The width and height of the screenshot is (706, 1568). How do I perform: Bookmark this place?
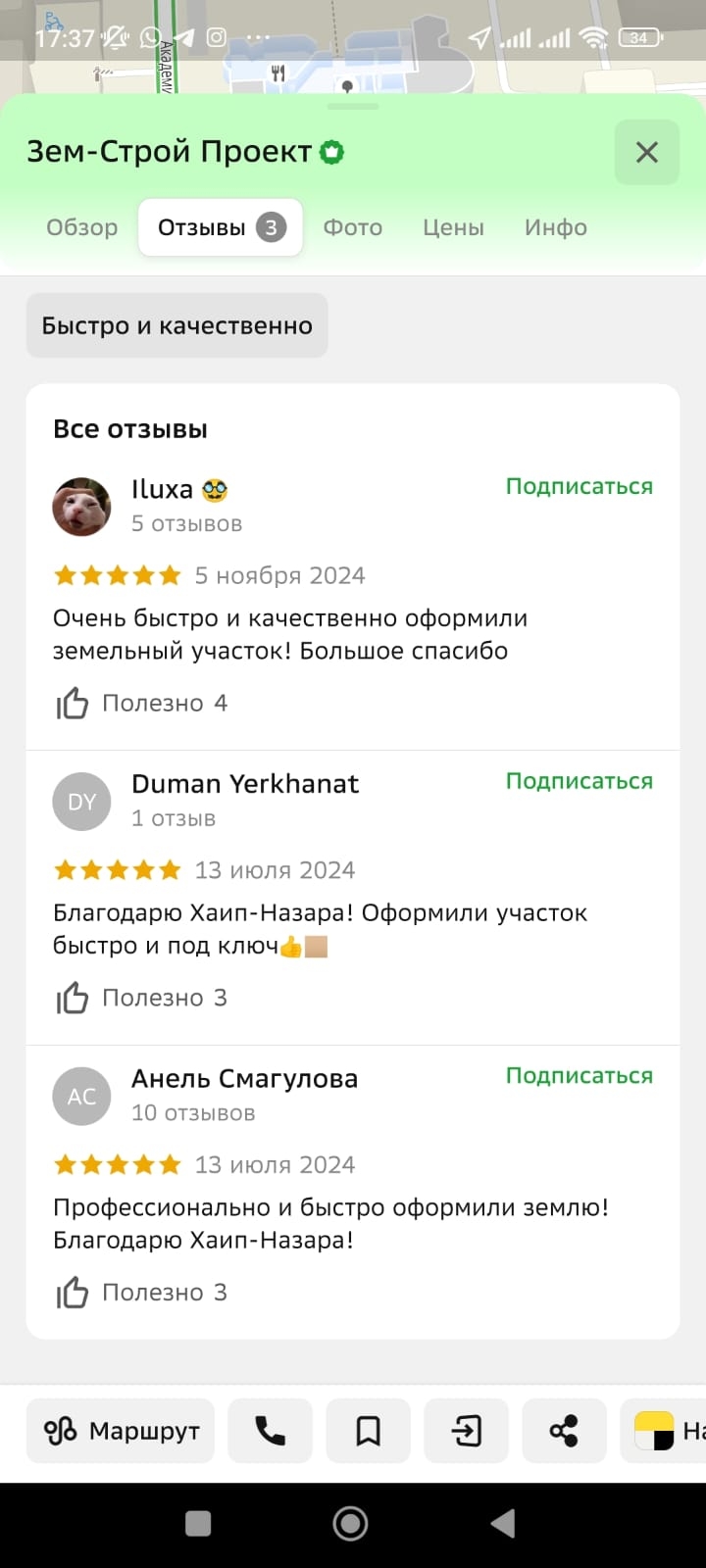pyautogui.click(x=368, y=1431)
